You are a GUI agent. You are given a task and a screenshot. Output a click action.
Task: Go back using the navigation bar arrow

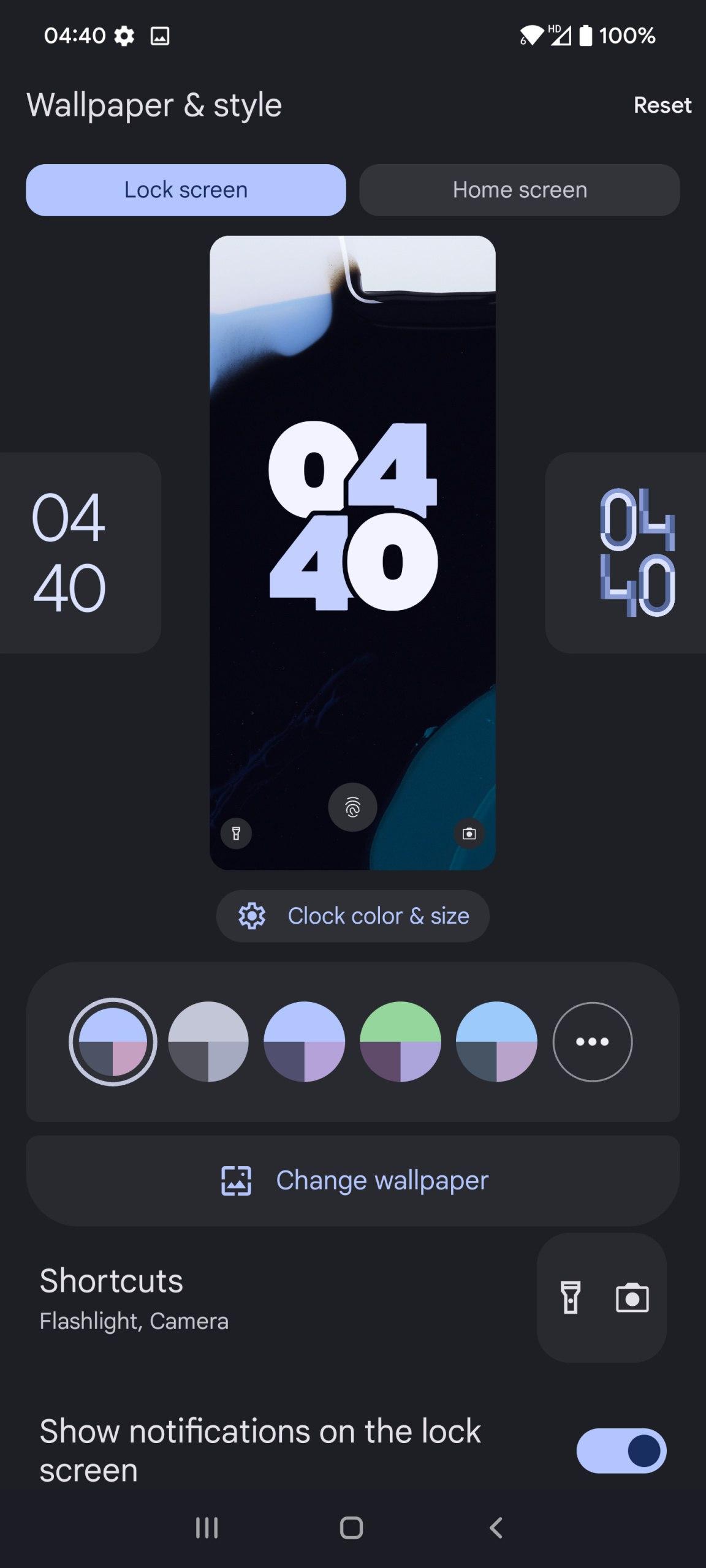(x=496, y=1528)
